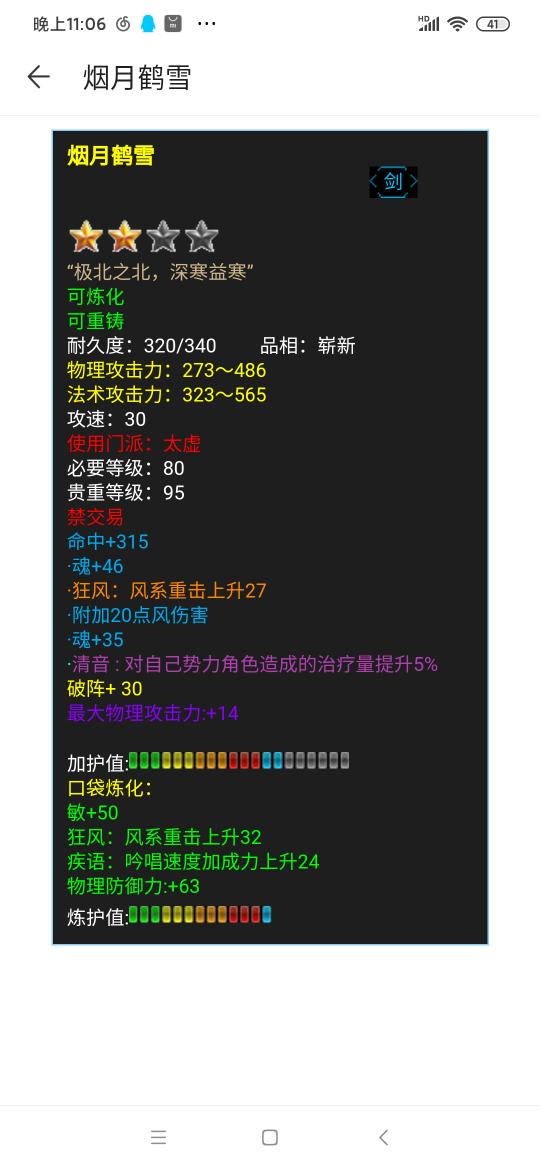540x1170 pixels.
Task: Open the recent apps menu
Action: [x=158, y=1137]
